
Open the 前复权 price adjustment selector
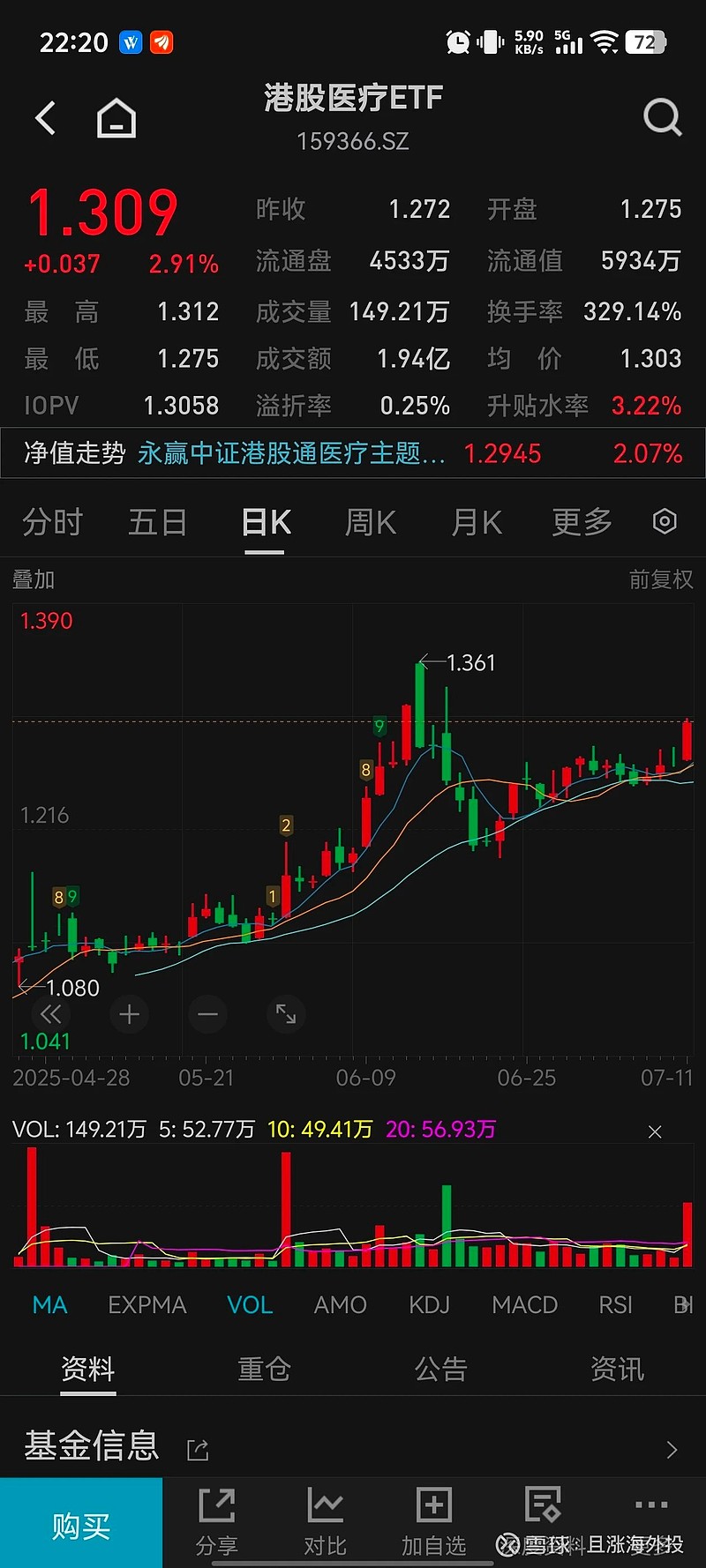point(661,579)
